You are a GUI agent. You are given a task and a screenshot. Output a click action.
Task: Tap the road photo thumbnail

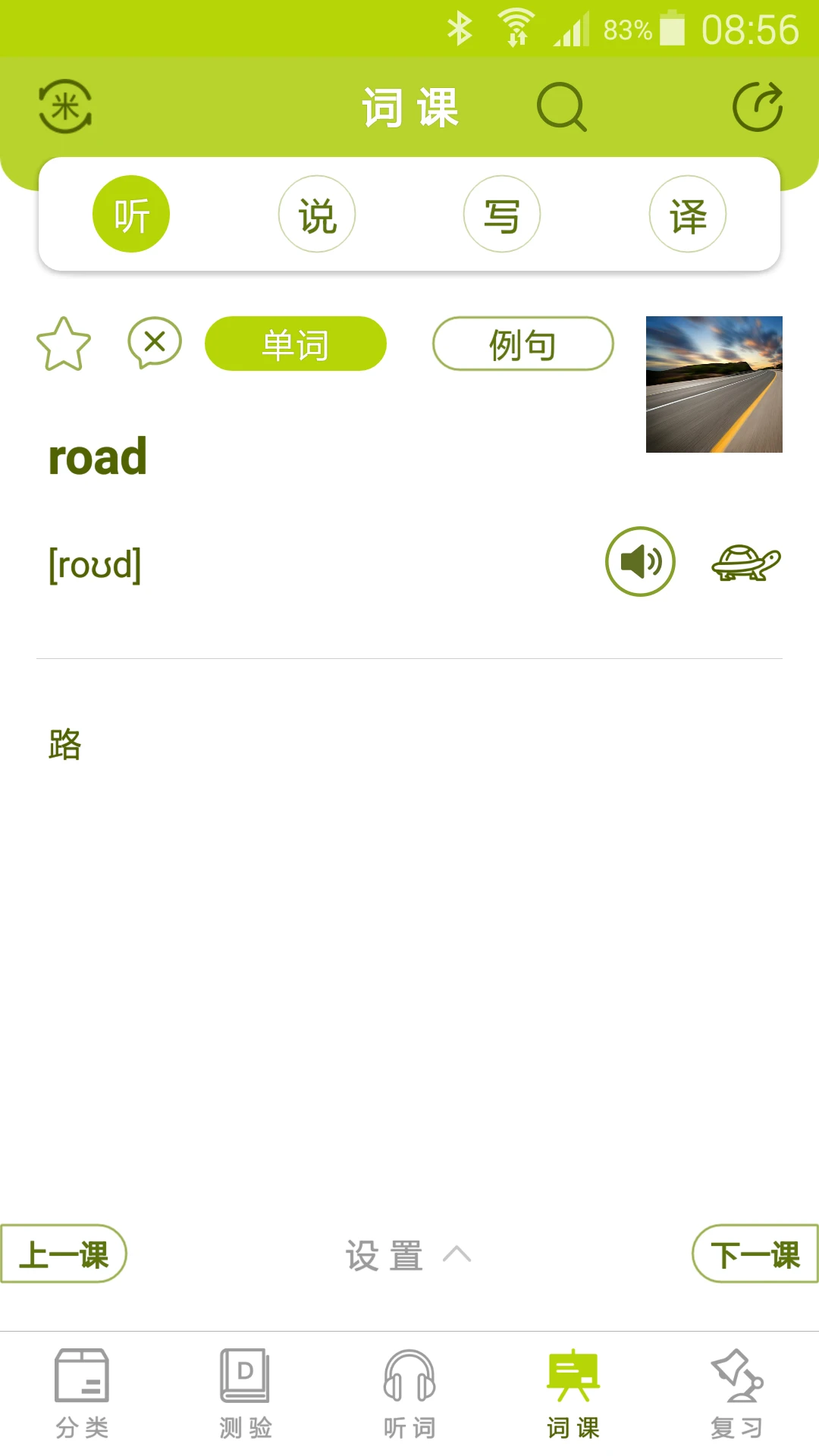[714, 383]
